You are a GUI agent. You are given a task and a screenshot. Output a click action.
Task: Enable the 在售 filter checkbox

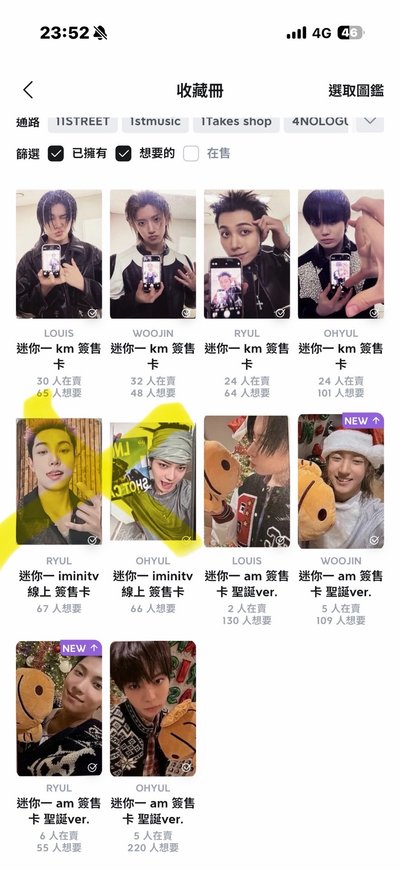(x=191, y=154)
